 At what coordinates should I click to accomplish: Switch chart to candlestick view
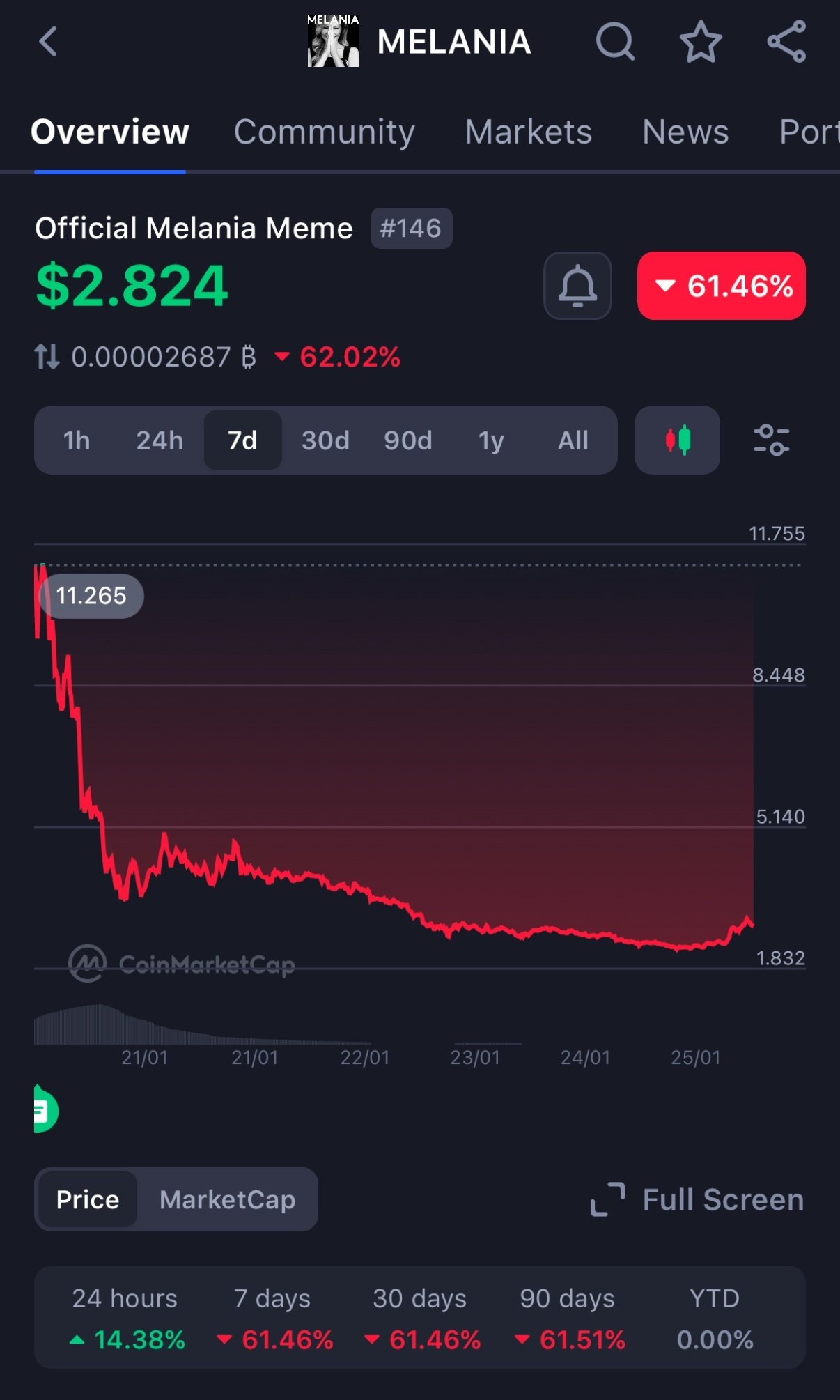(677, 440)
